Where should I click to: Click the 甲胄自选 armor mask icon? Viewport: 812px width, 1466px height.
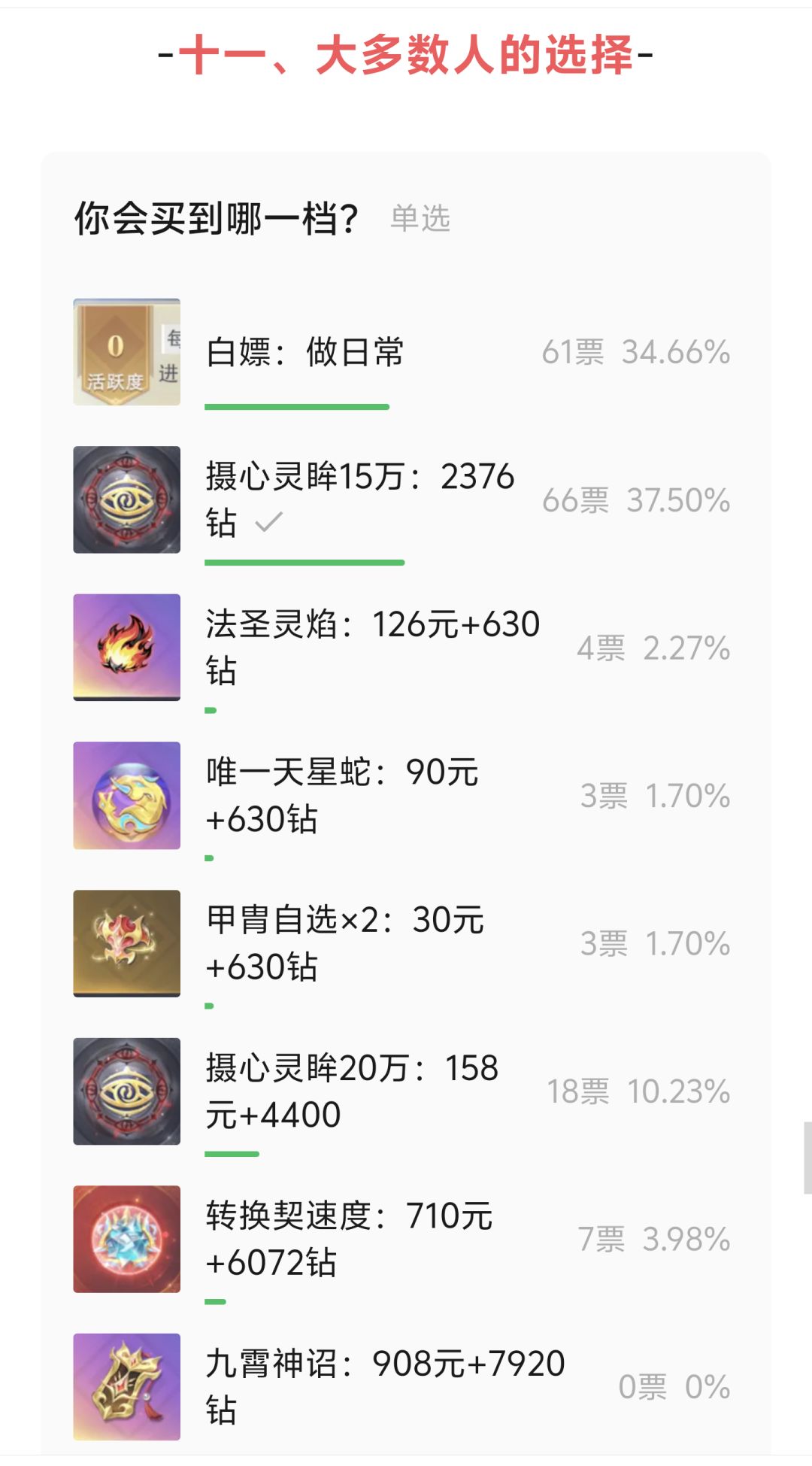coord(126,944)
